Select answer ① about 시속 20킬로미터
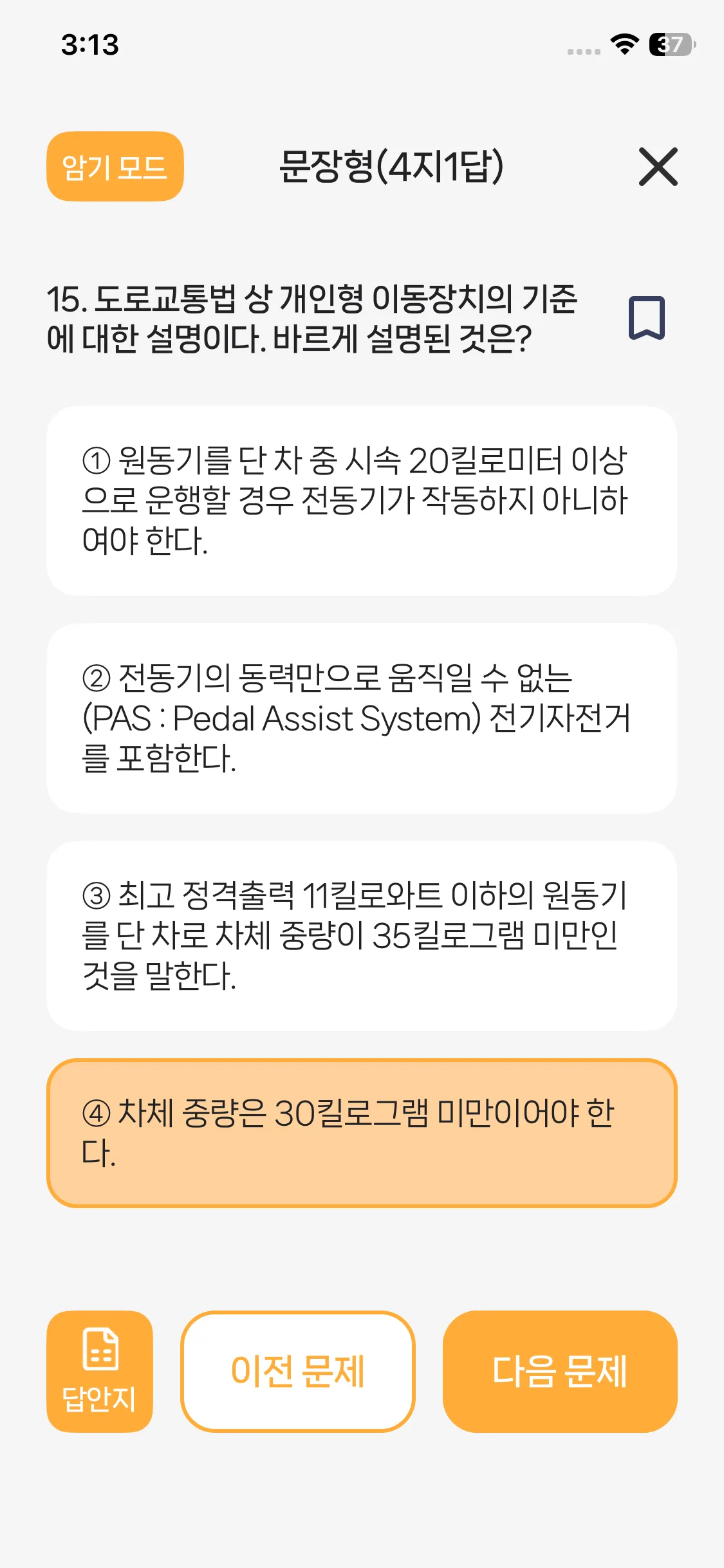Screen dimensions: 724x1568 (x=361, y=500)
